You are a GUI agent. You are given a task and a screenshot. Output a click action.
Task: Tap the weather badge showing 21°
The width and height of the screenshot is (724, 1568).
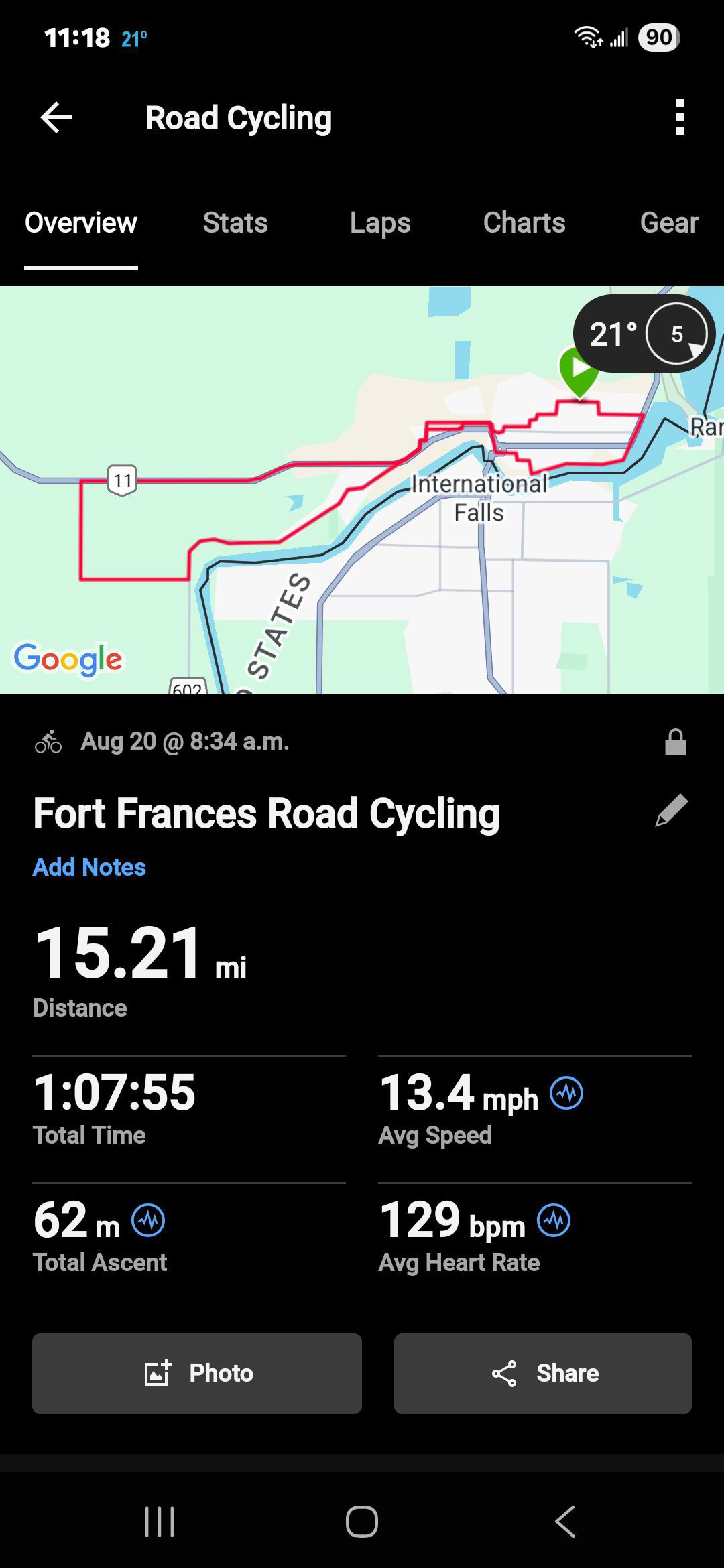pos(645,334)
